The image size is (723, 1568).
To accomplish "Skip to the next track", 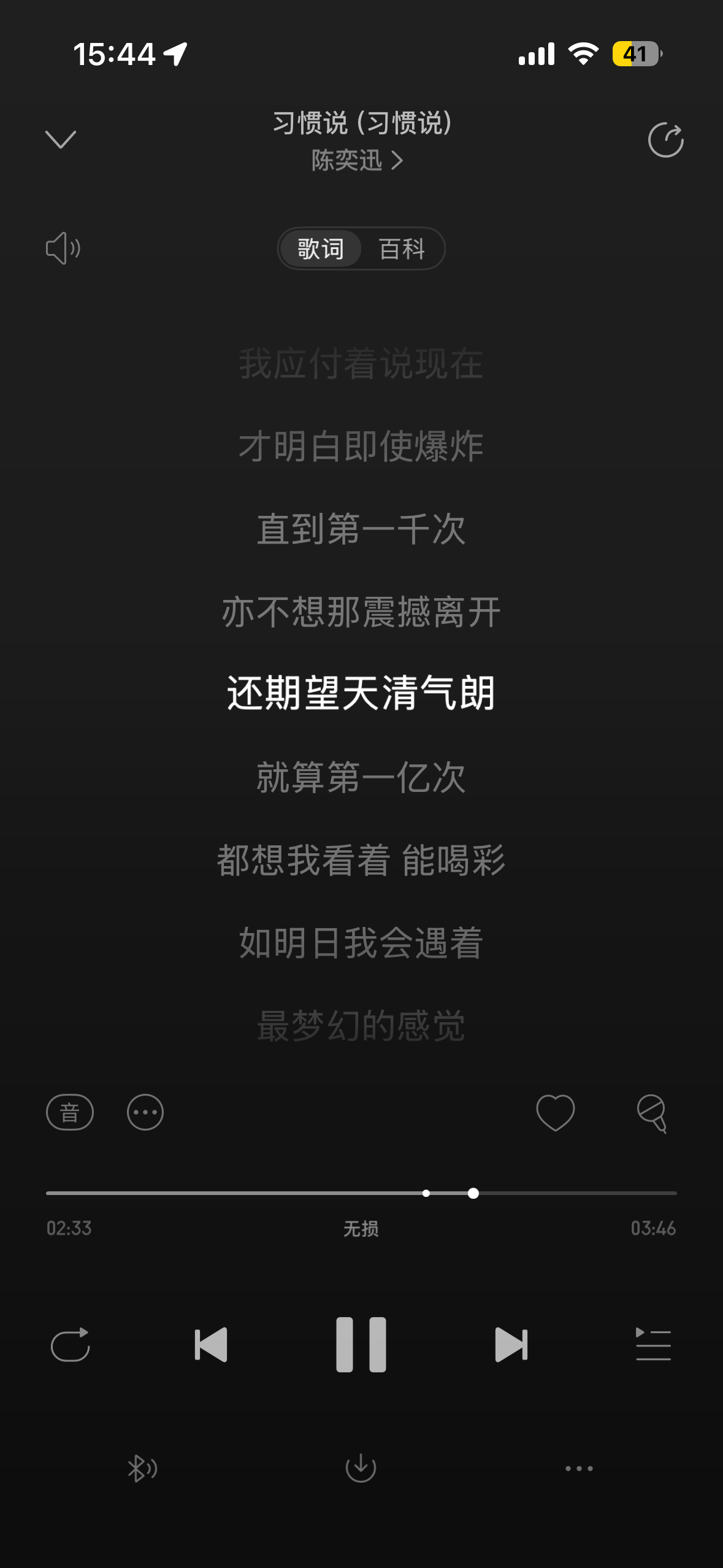I will click(x=511, y=1345).
